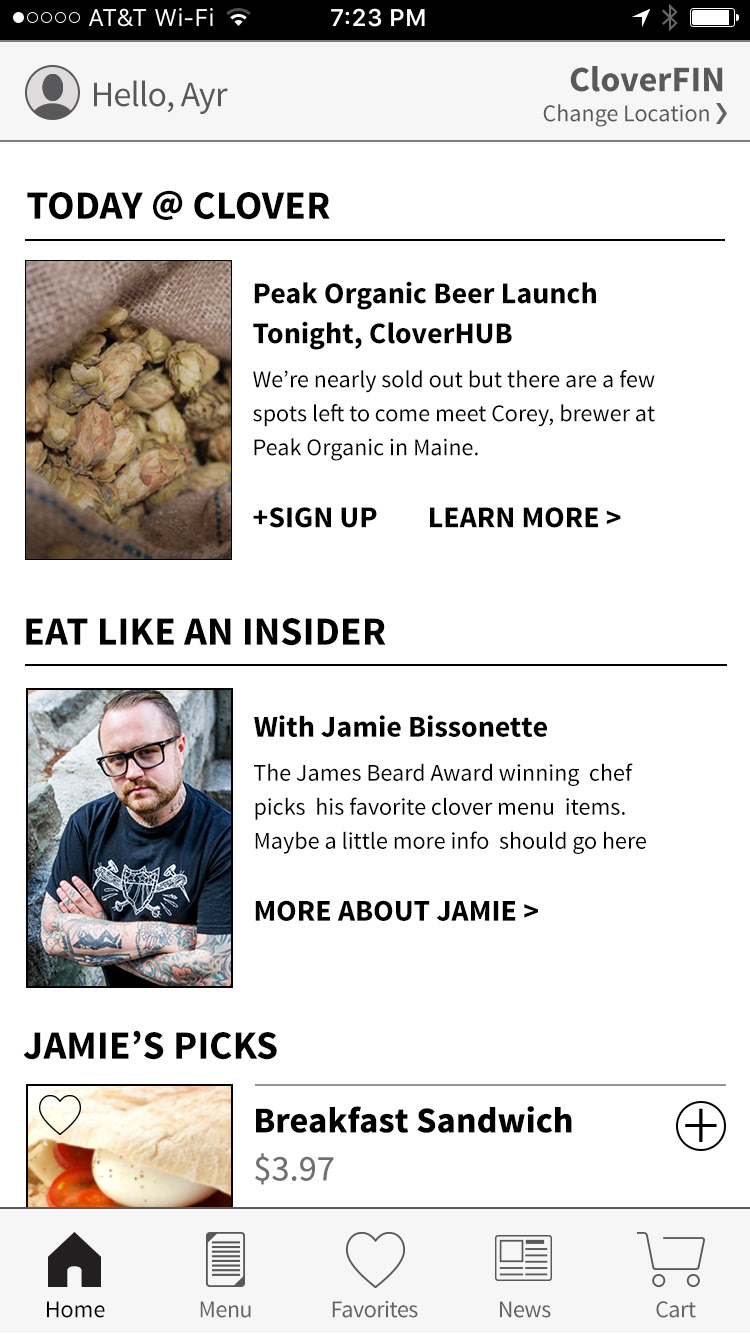
Task: Select the Home tab
Action: (x=75, y=1275)
